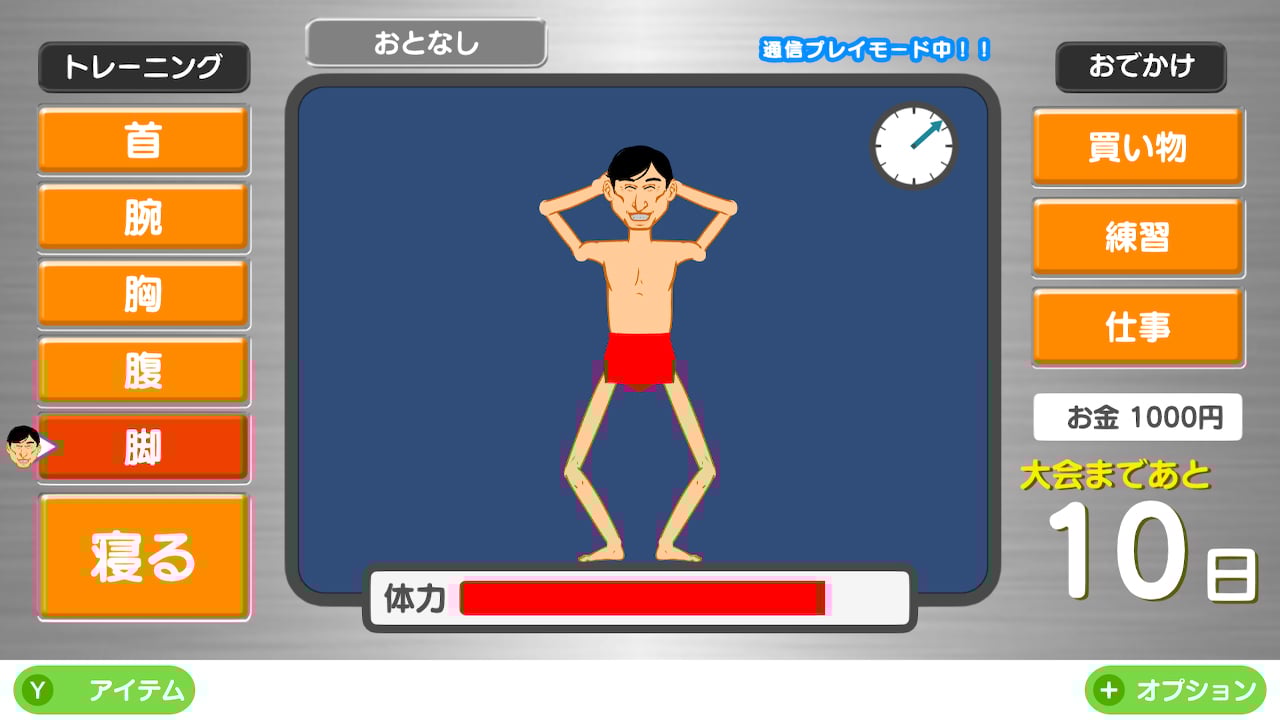Screen dimensions: 1280x720
Task: Open the 練習 practice option
Action: click(1138, 237)
